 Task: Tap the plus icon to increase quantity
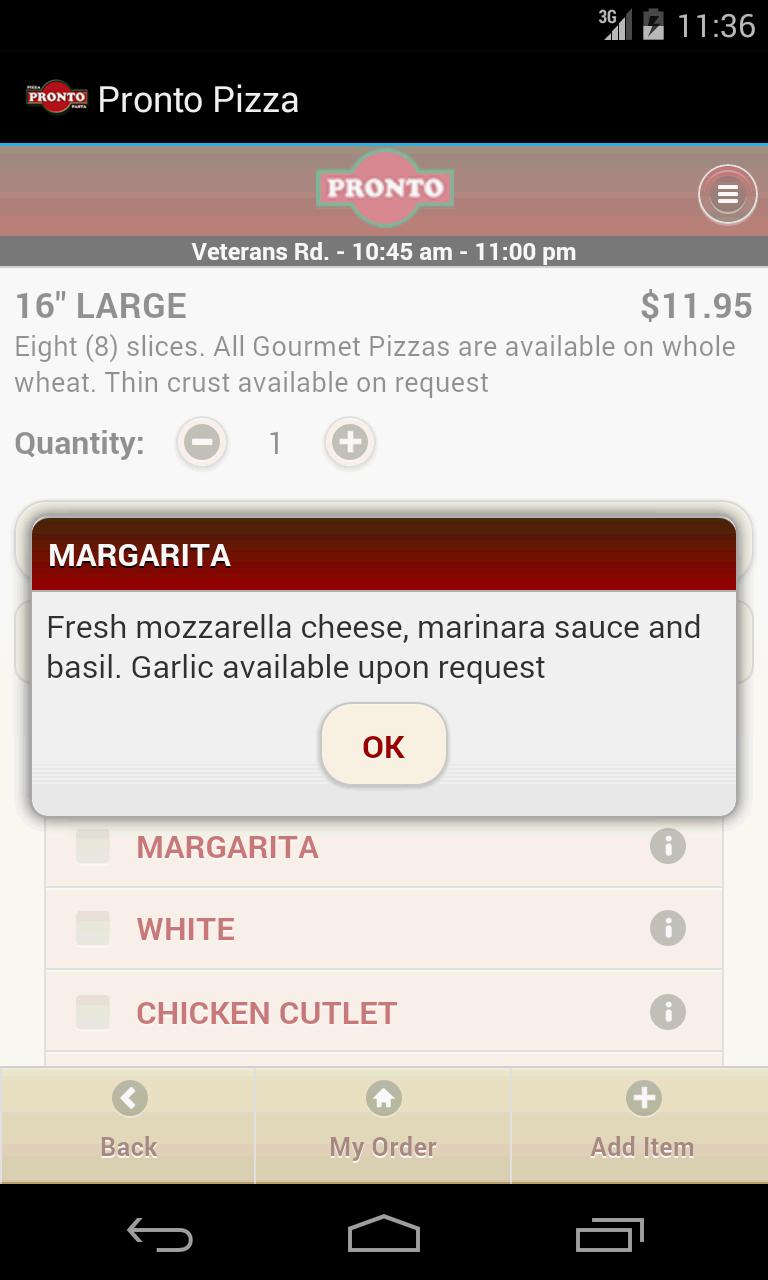(x=349, y=442)
